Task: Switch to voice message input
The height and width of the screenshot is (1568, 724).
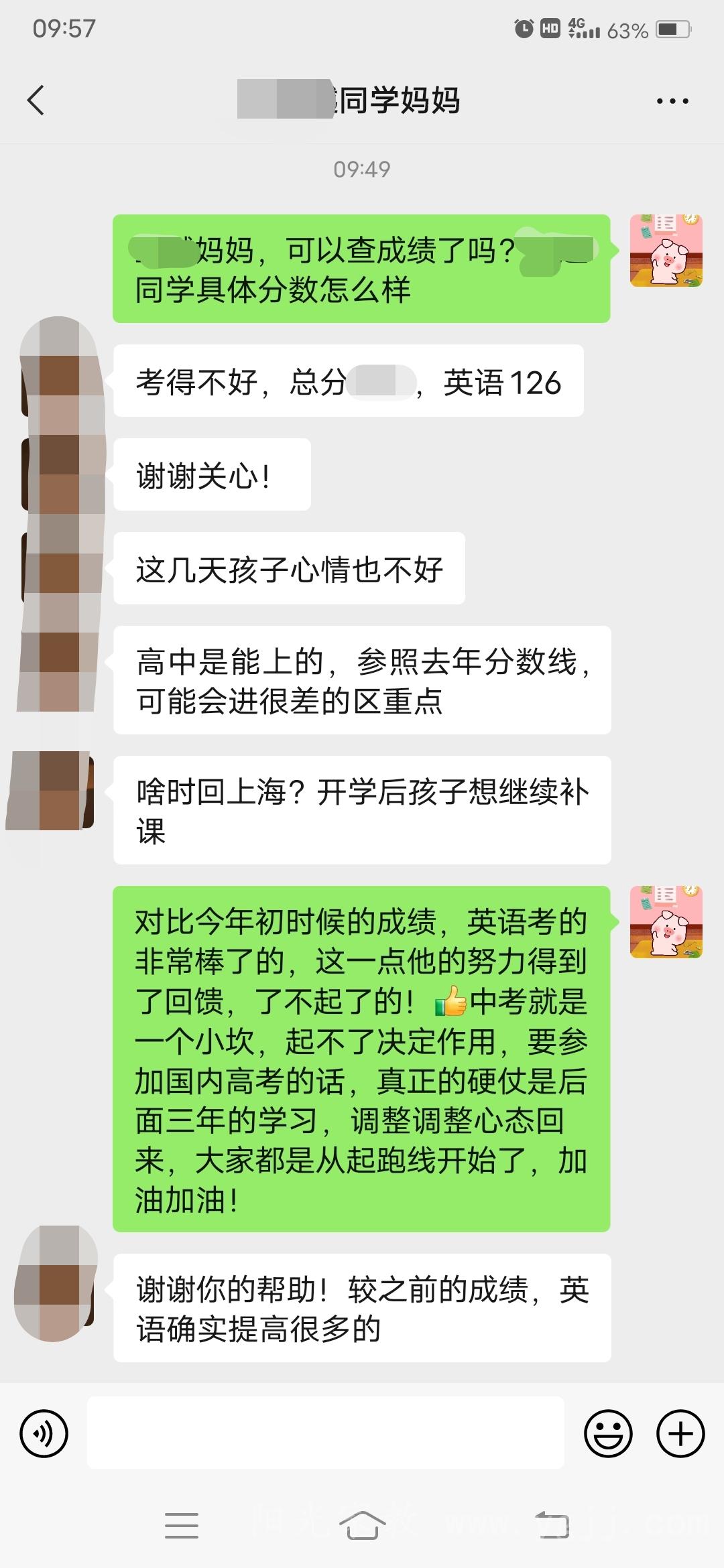Action: (44, 1433)
